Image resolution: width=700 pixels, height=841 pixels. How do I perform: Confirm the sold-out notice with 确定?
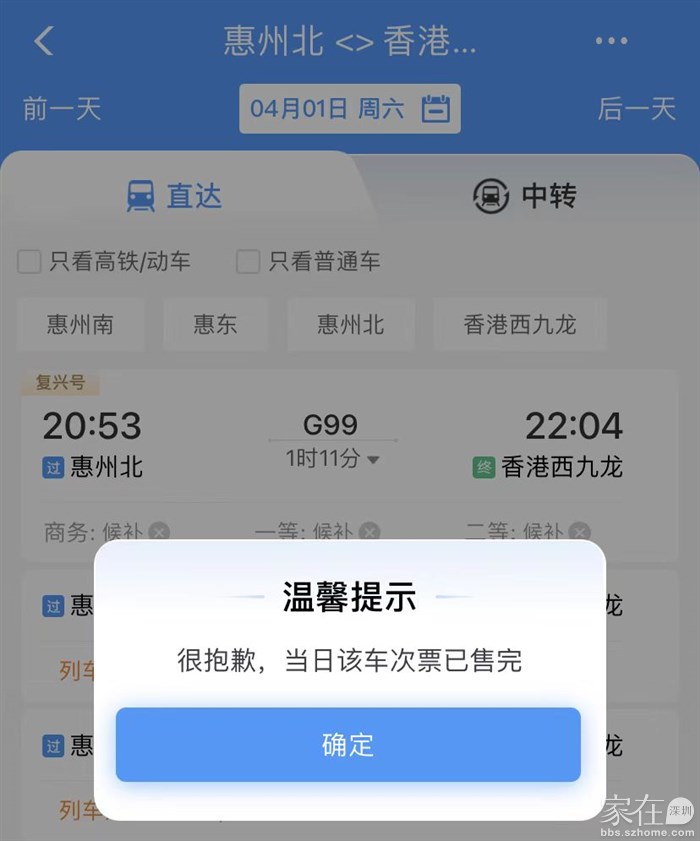point(348,745)
